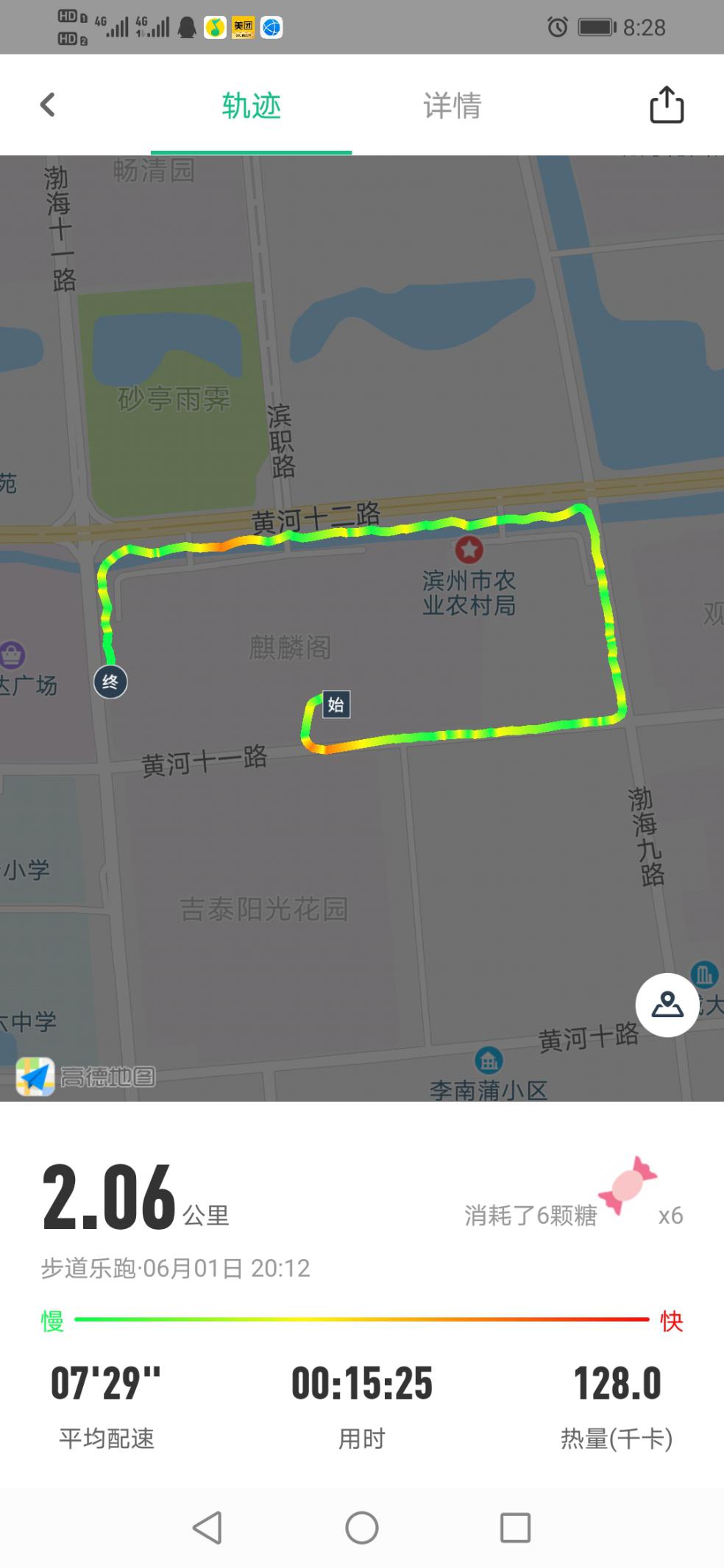Screen dimensions: 724x1568
Task: Tap the system home button
Action: (x=362, y=1528)
